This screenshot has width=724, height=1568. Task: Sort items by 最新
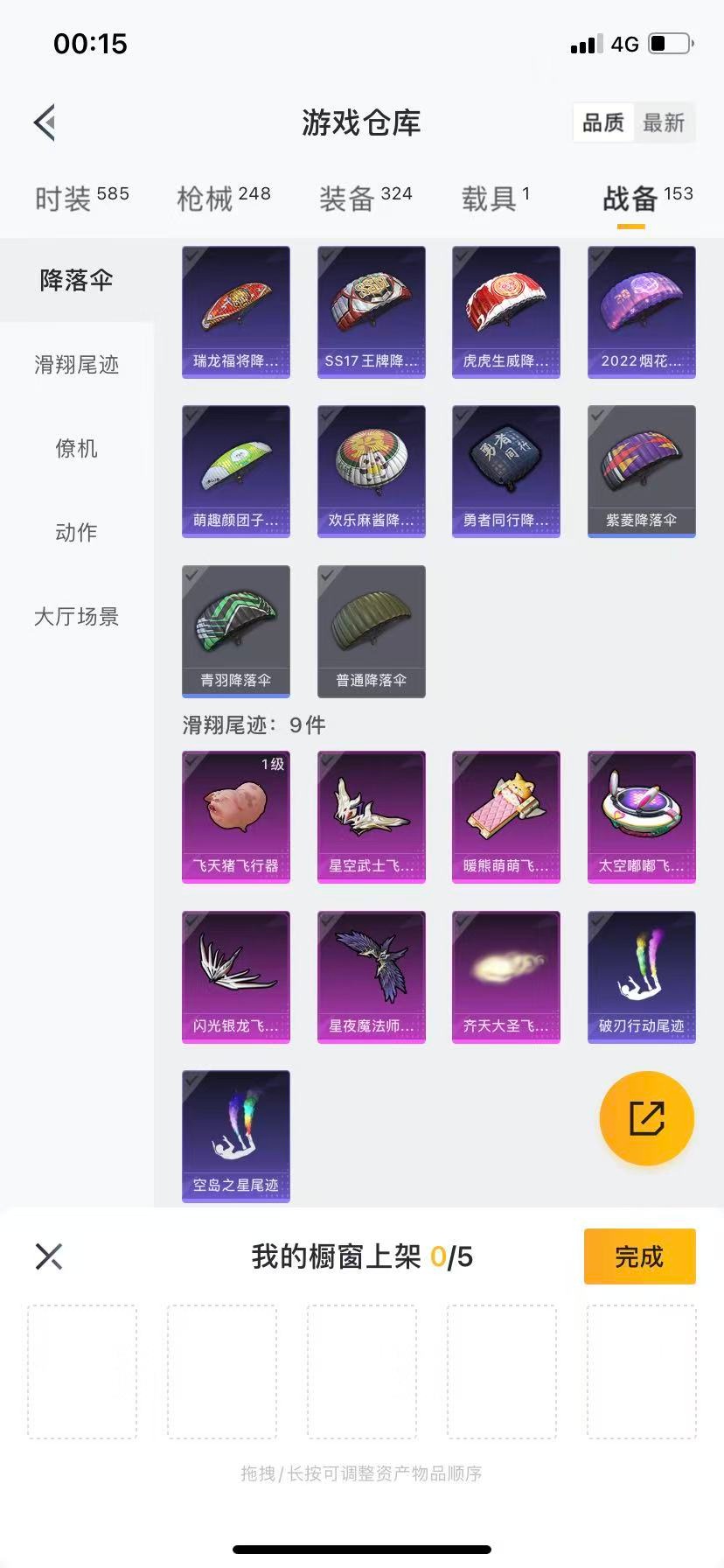tap(664, 122)
